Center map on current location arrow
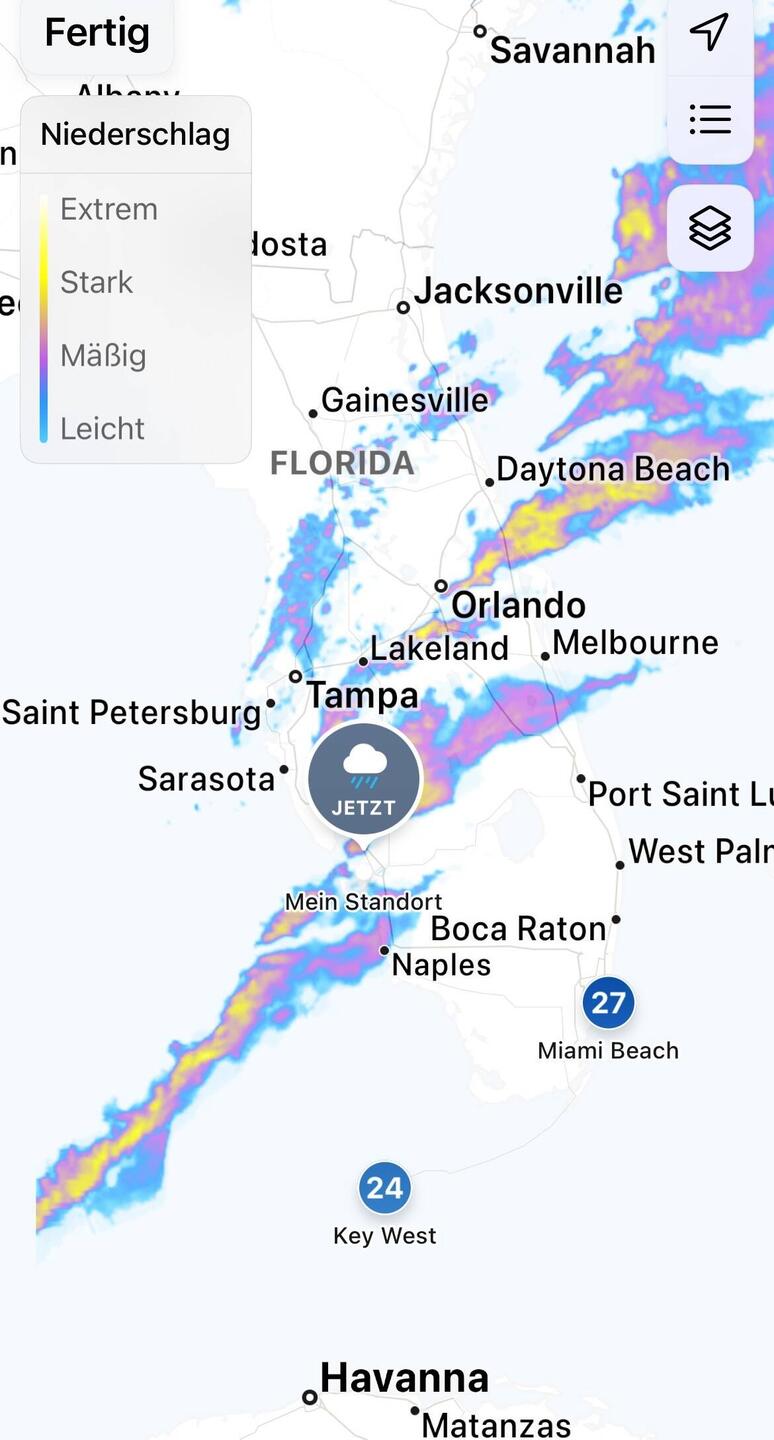This screenshot has width=774, height=1440. pyautogui.click(x=710, y=34)
